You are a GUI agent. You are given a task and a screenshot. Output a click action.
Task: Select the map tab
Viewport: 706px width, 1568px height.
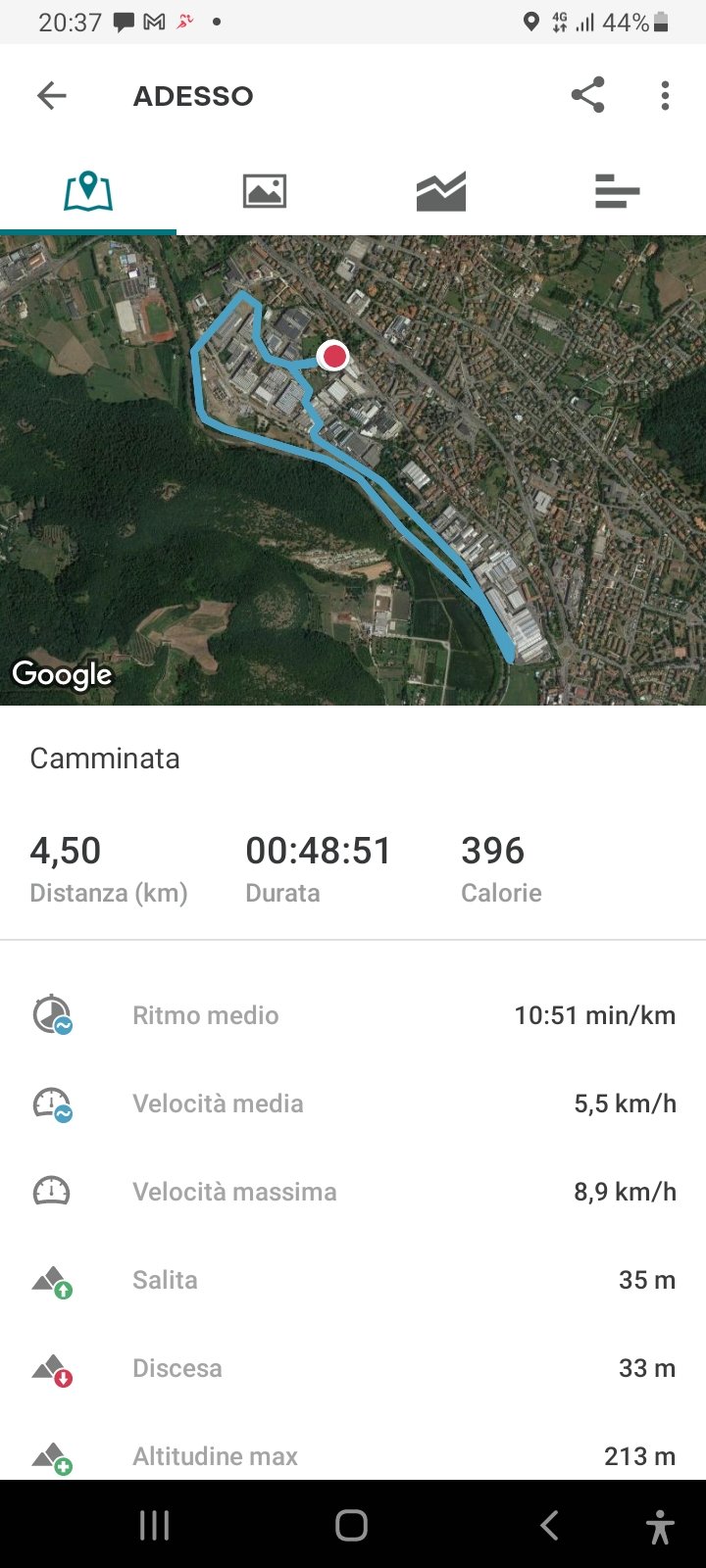pos(88,190)
